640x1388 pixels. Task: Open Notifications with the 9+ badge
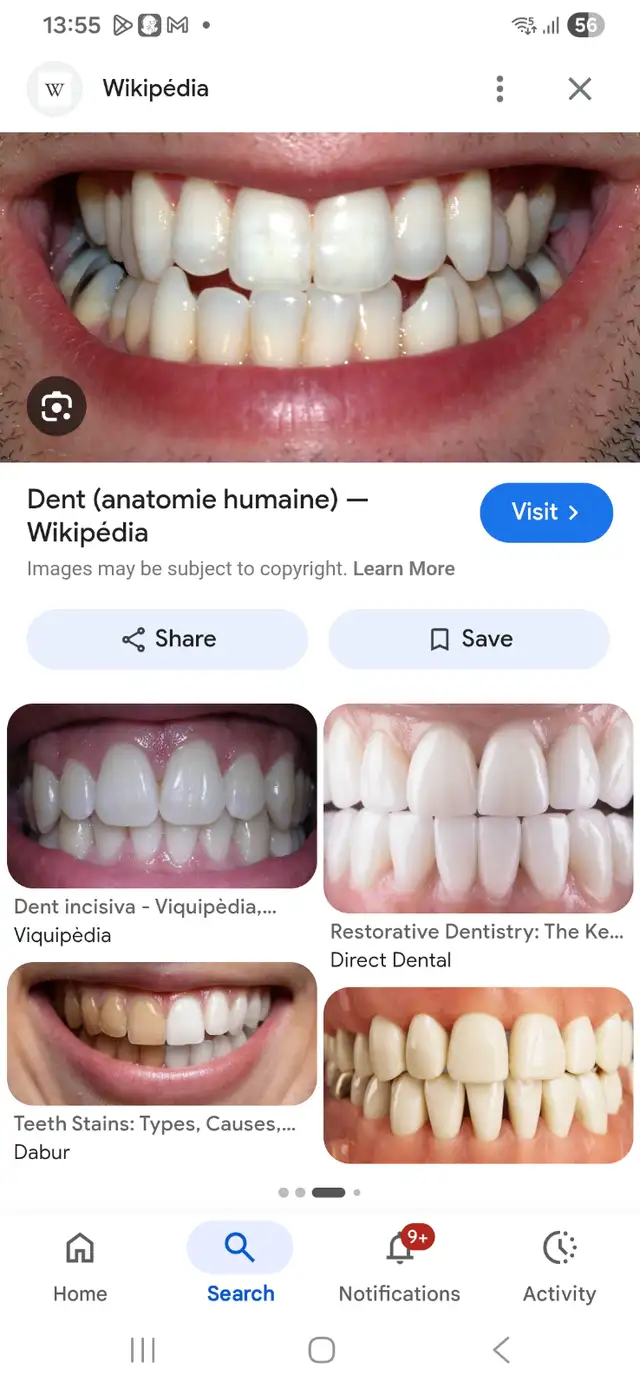coord(400,1265)
